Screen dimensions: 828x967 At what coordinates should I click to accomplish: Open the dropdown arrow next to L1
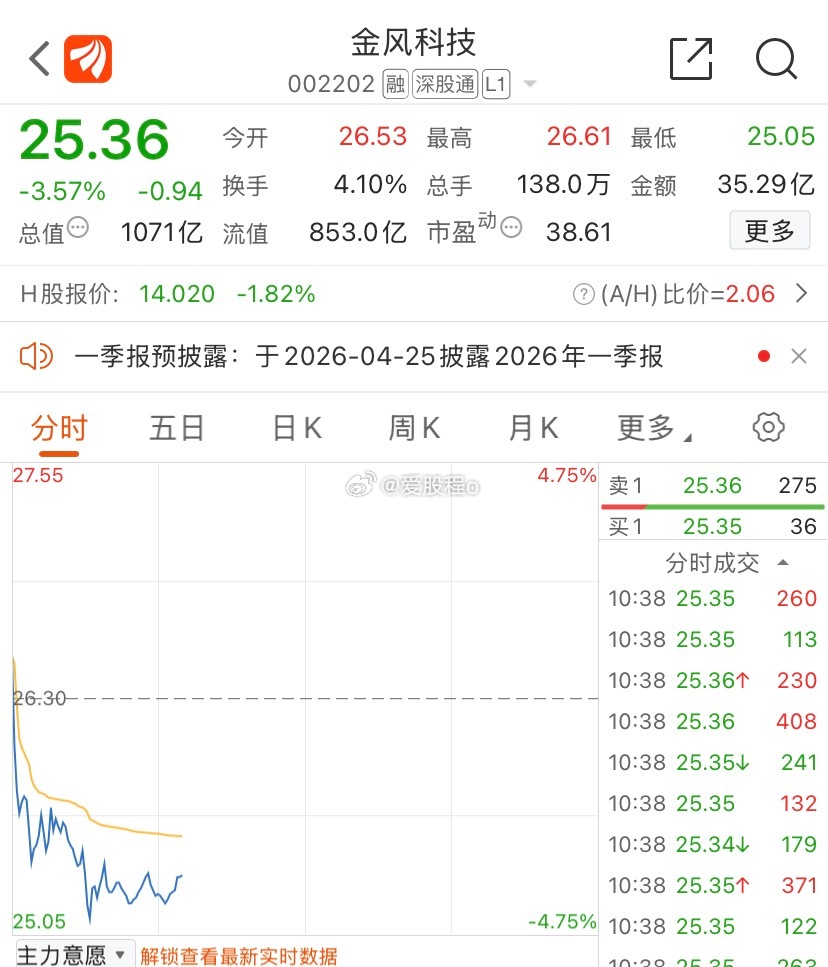click(529, 86)
